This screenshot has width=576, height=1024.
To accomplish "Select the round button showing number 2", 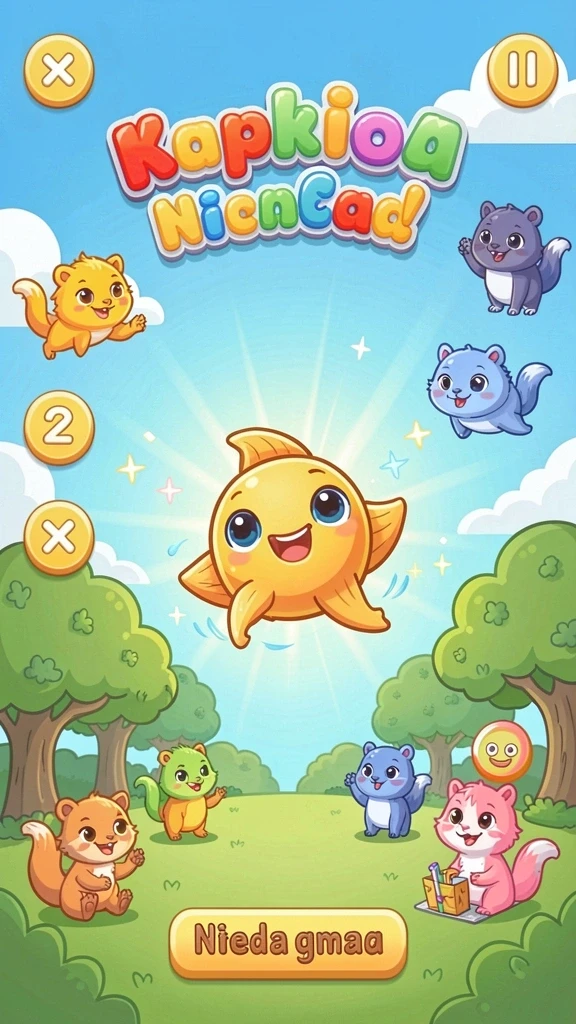I will pyautogui.click(x=59, y=428).
